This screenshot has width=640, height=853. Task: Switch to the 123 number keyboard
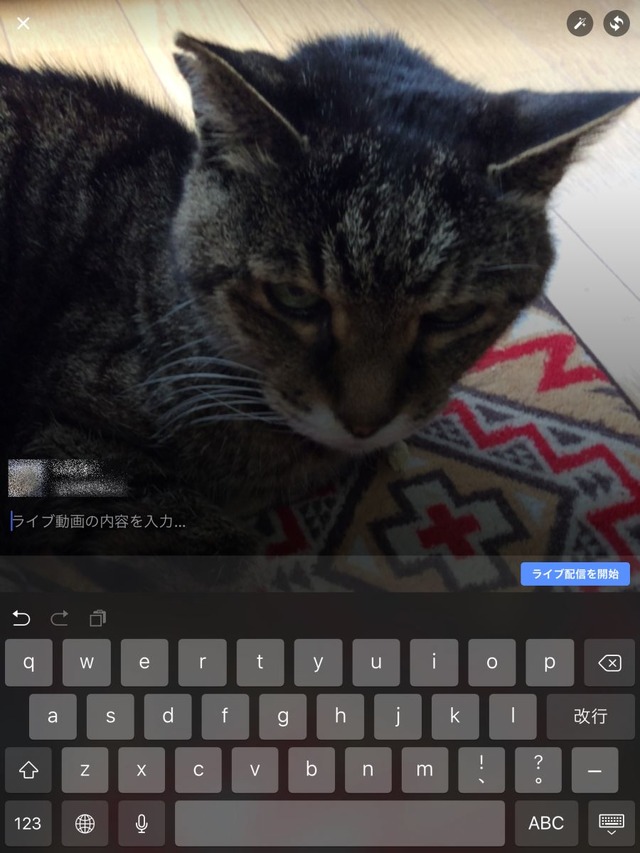pyautogui.click(x=28, y=823)
